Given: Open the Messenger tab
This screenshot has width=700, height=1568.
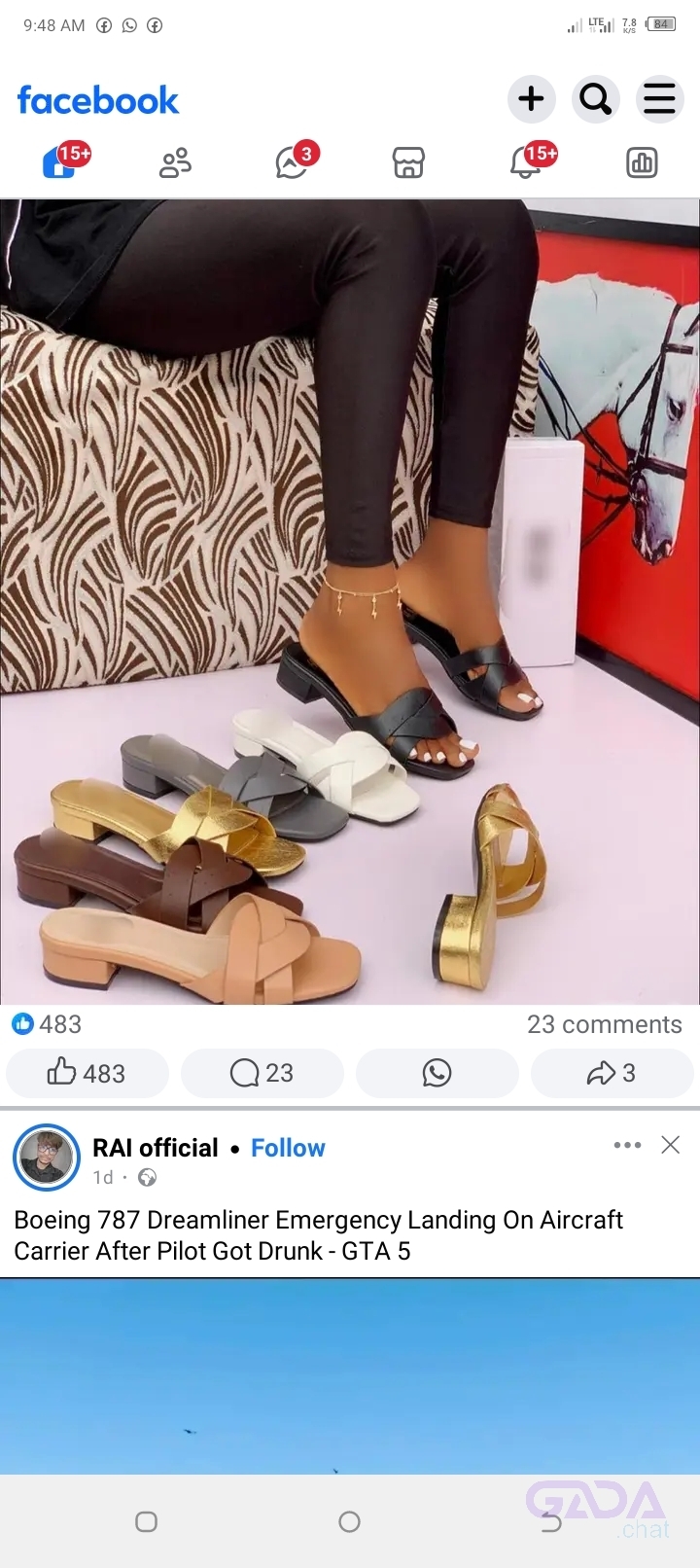Looking at the screenshot, I should click(292, 162).
